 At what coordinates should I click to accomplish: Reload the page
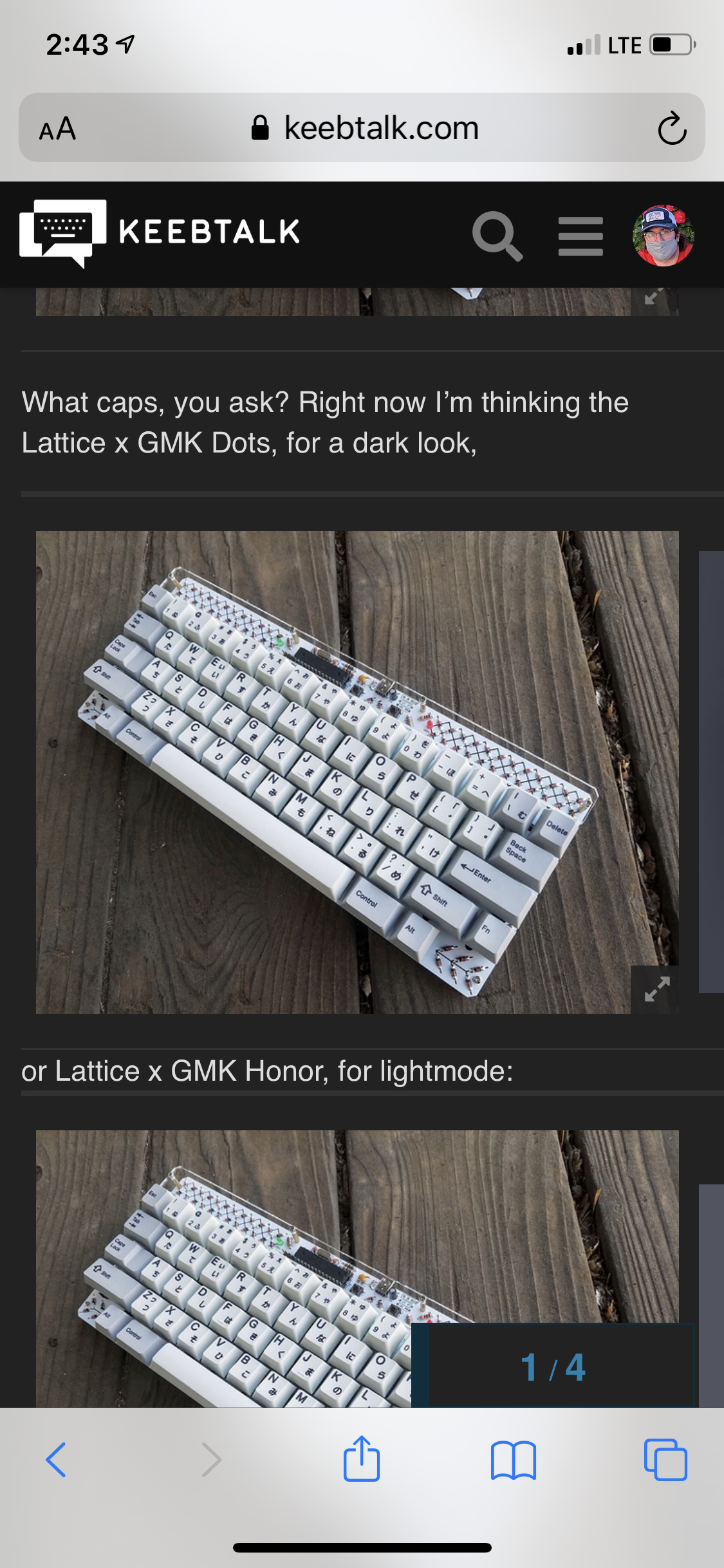673,128
